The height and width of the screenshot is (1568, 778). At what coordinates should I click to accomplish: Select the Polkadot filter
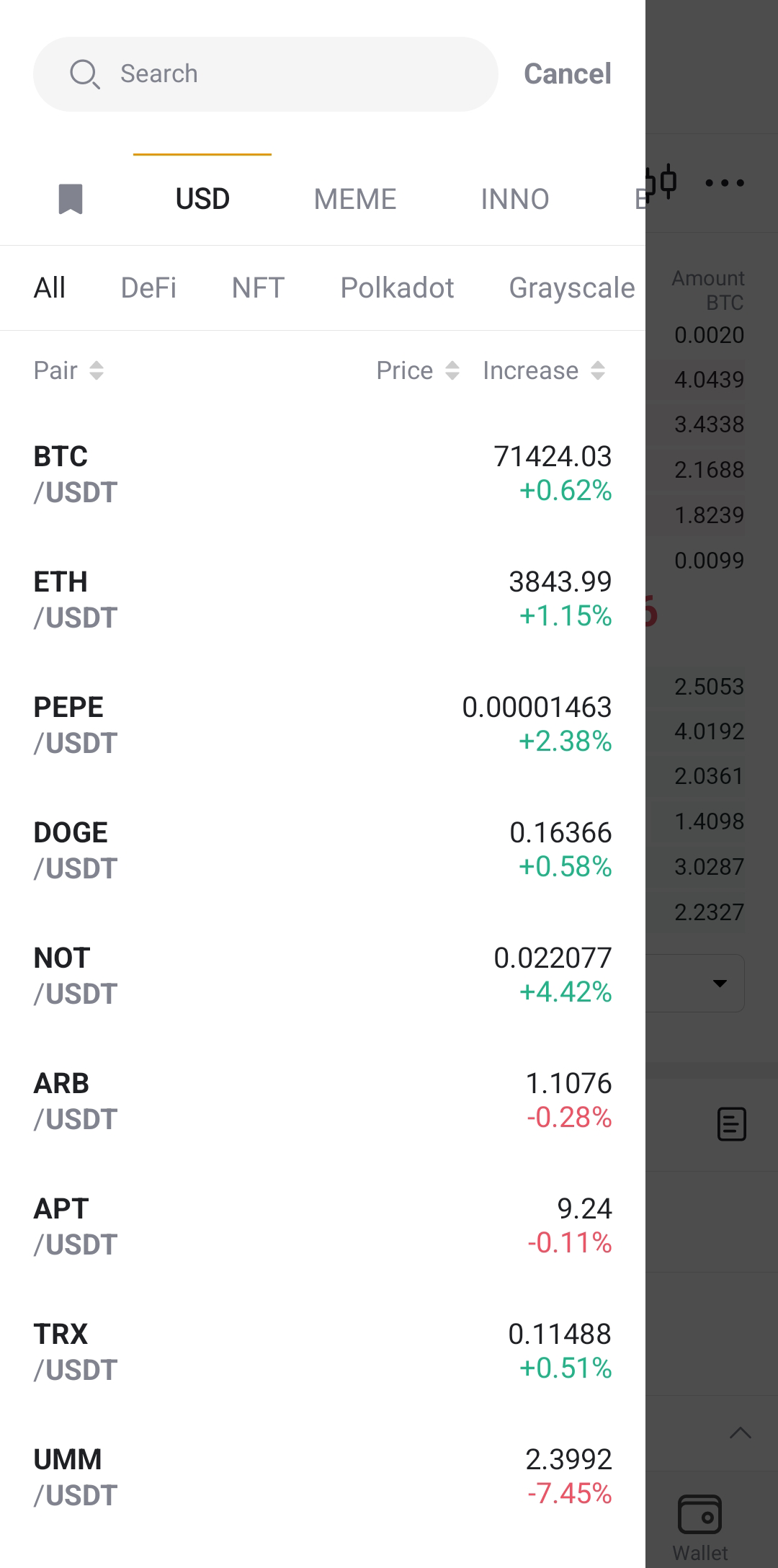click(397, 288)
